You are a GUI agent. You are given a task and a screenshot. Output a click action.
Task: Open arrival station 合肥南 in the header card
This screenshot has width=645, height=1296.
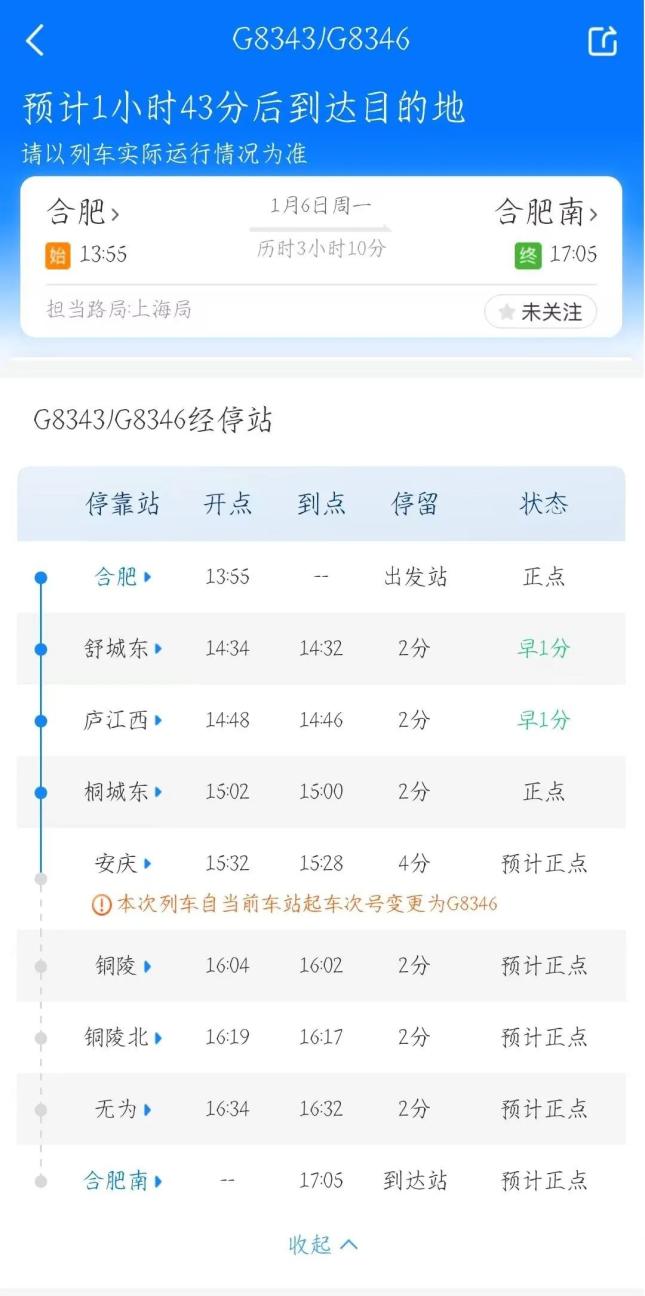click(x=546, y=213)
